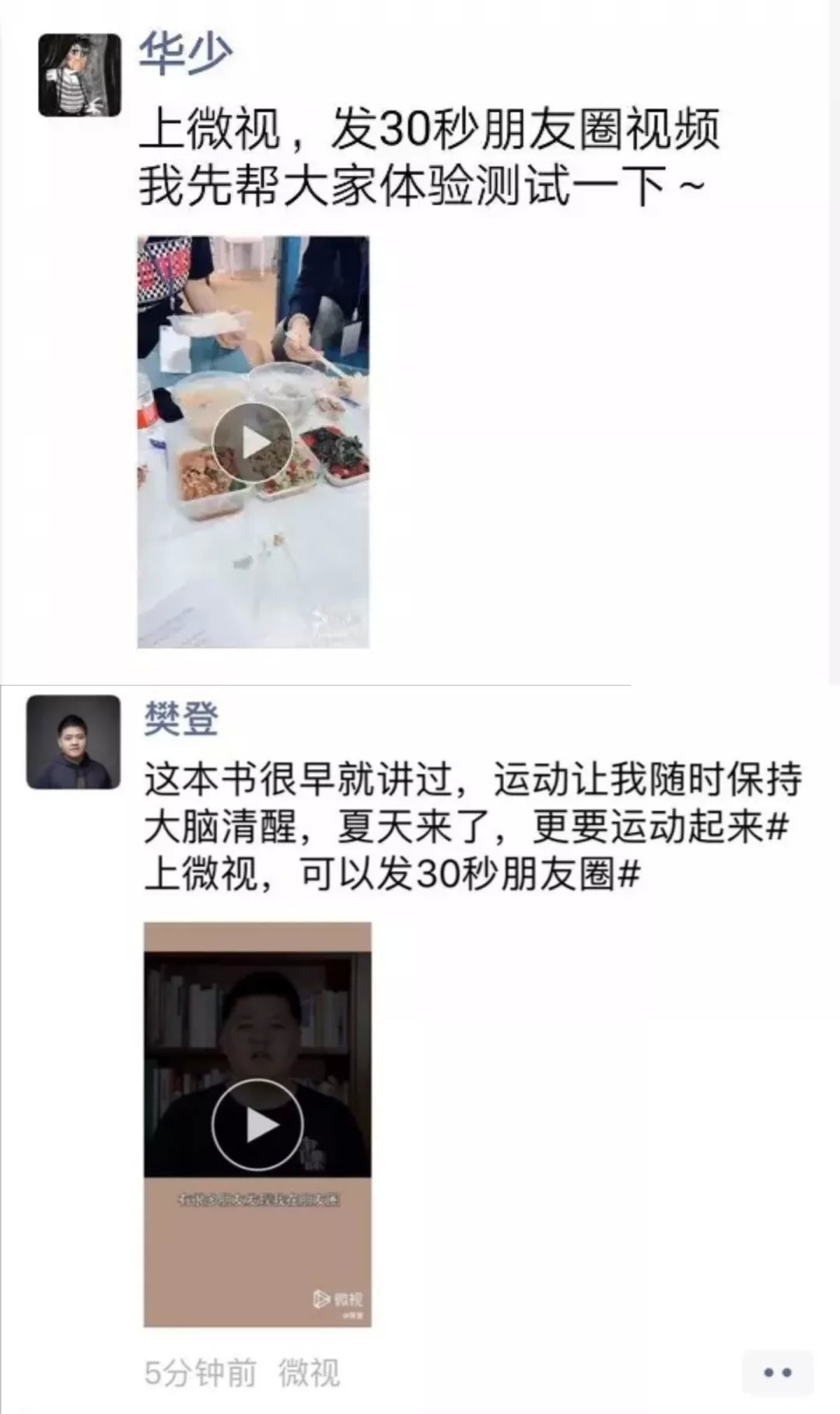Open 华少's profile avatar
This screenshot has width=840, height=1414.
(79, 75)
